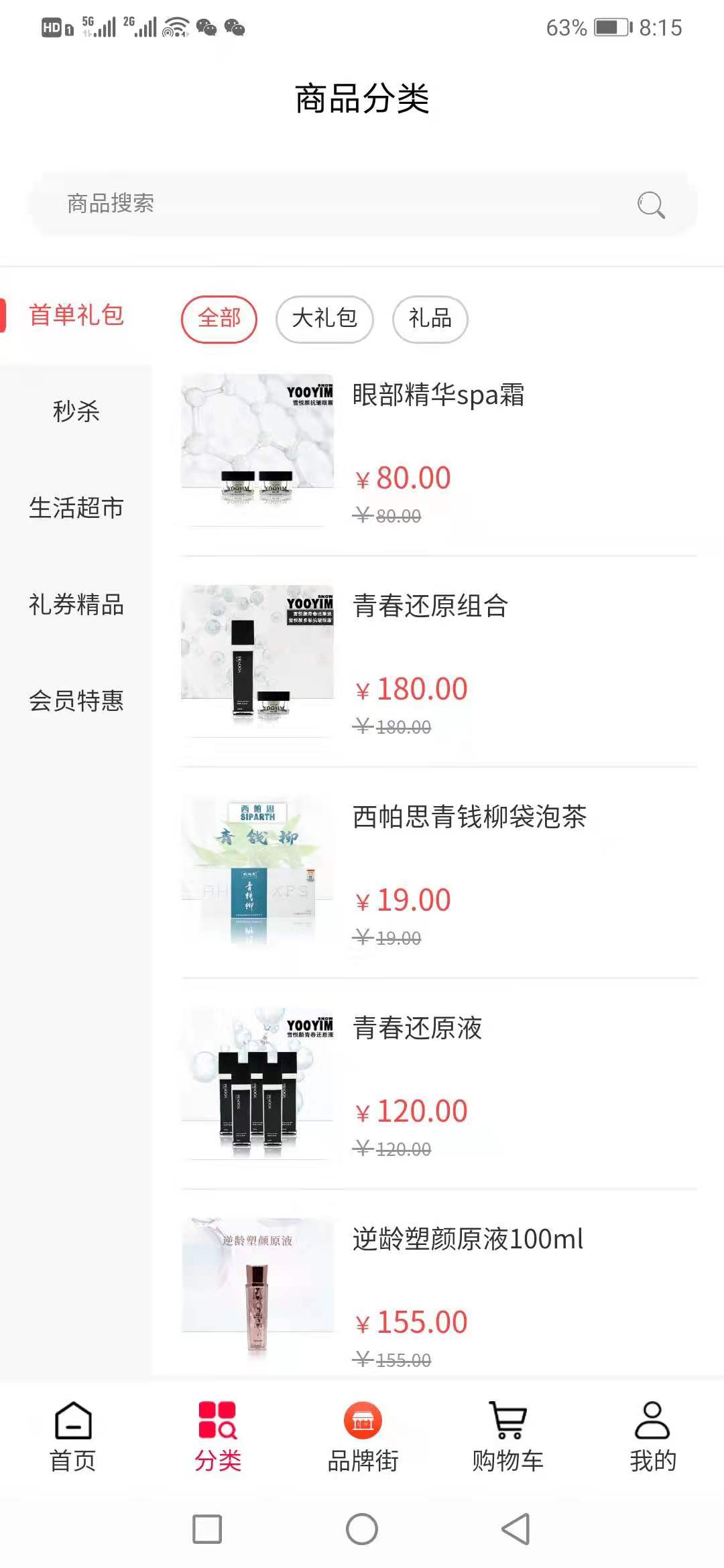Filter by 大礼包 chip
Image resolution: width=724 pixels, height=1568 pixels.
click(x=324, y=319)
